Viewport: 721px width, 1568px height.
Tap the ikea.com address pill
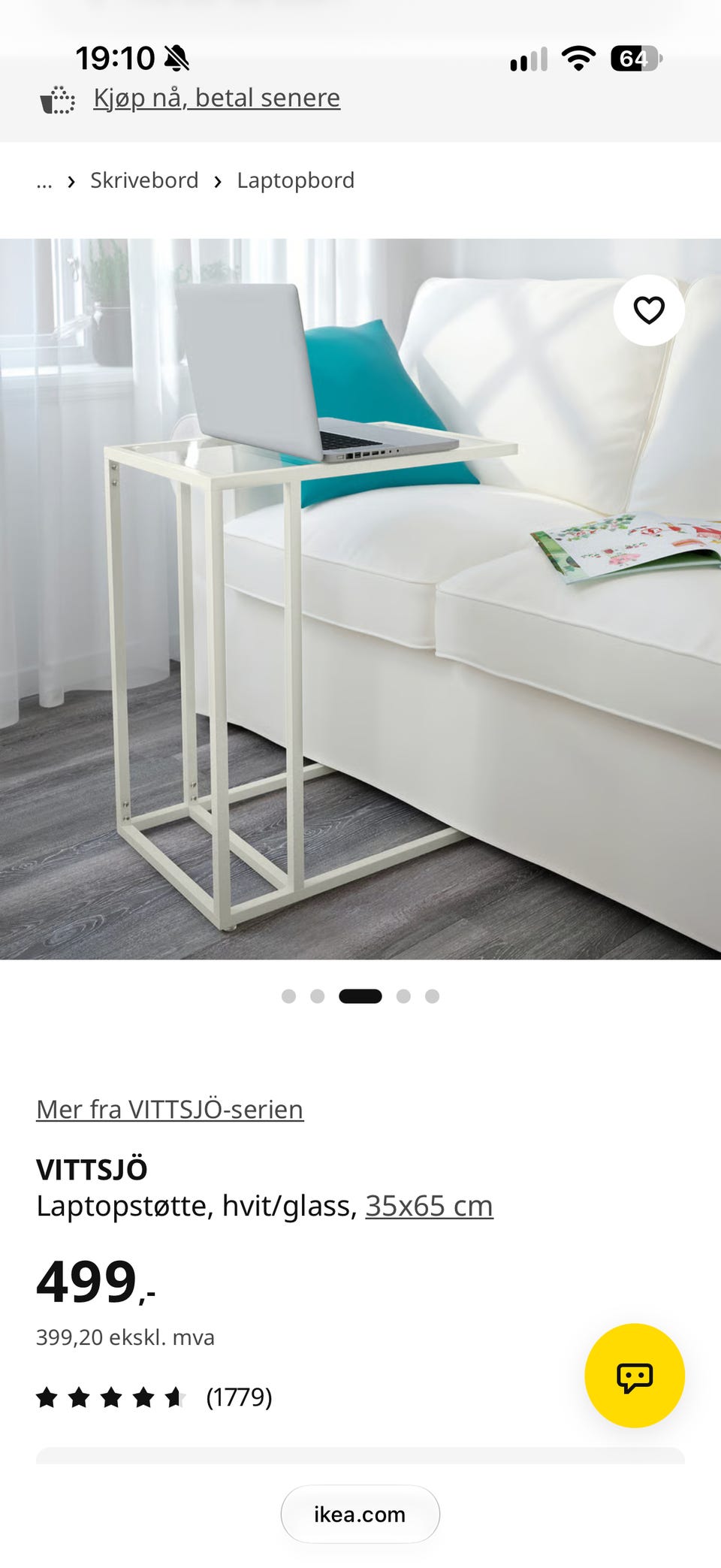coord(360,1514)
